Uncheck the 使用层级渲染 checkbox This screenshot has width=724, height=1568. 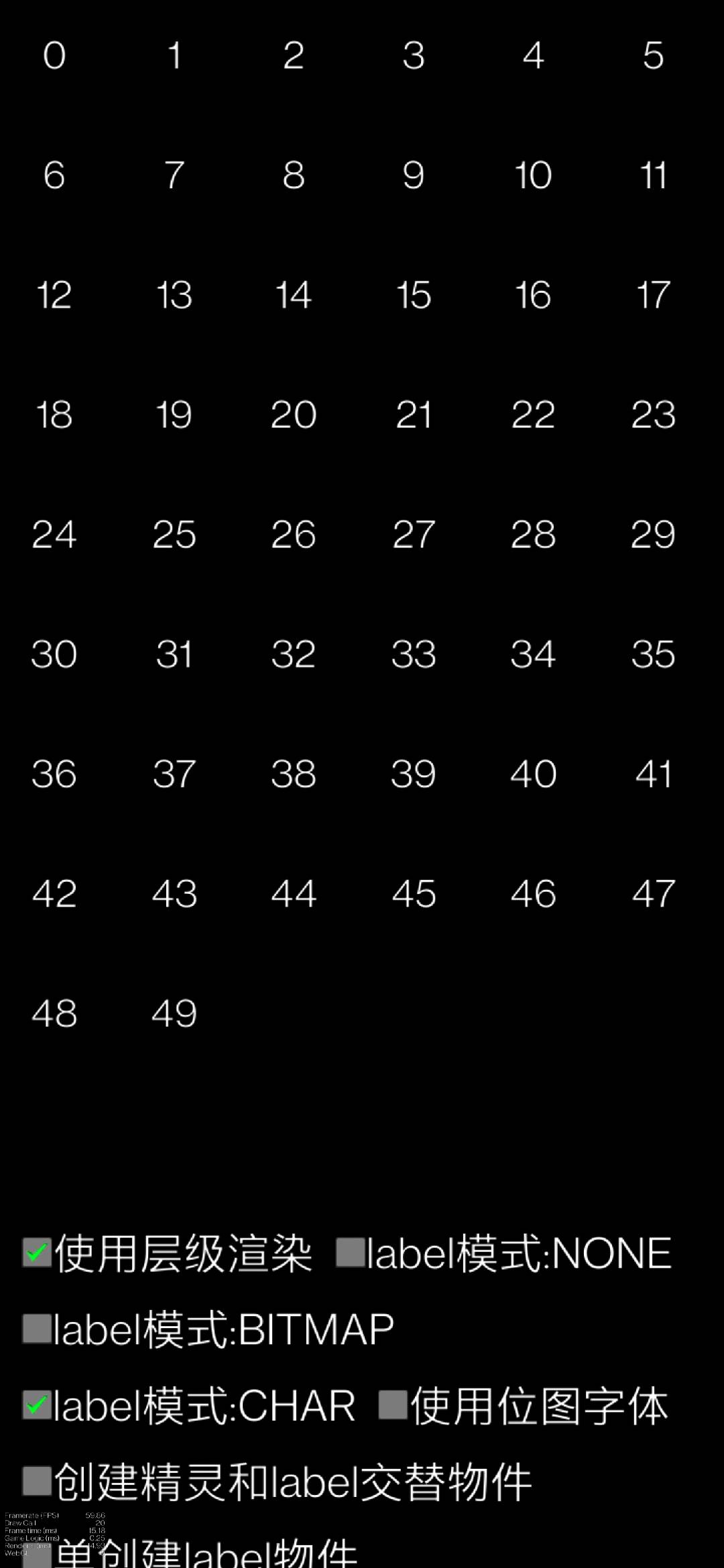[37, 1252]
